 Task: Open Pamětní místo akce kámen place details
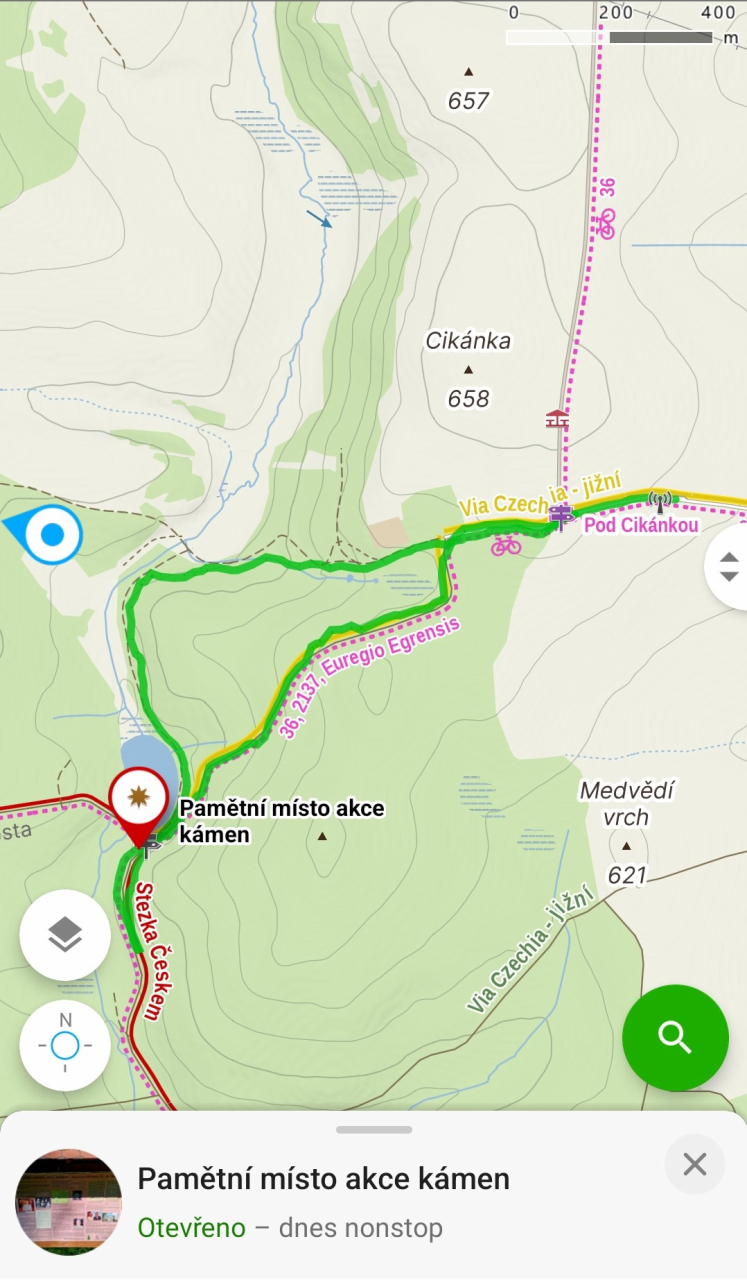[323, 1179]
